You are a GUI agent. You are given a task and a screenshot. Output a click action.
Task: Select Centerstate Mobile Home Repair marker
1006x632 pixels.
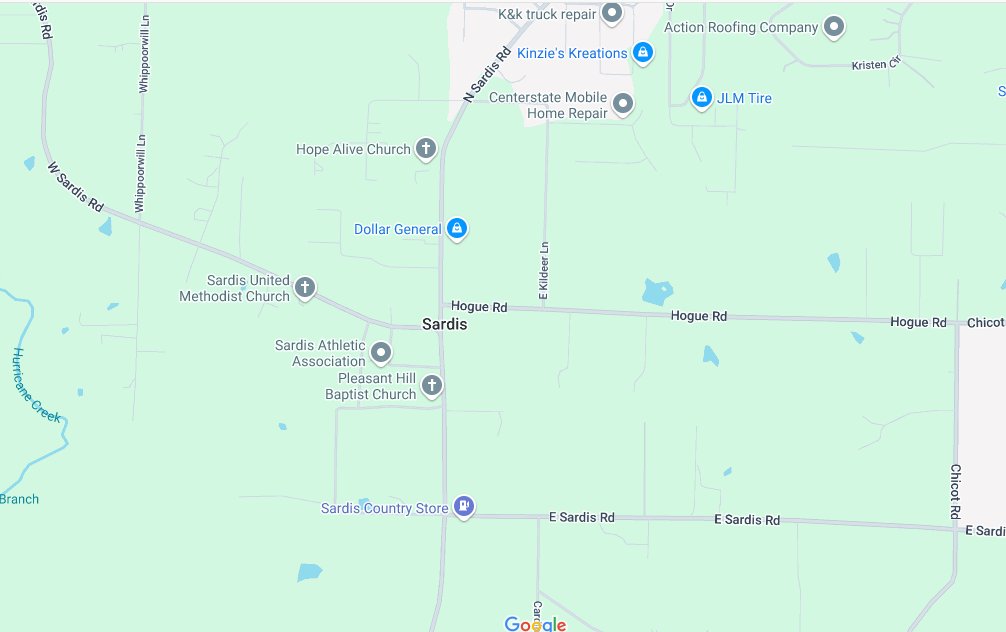click(623, 103)
